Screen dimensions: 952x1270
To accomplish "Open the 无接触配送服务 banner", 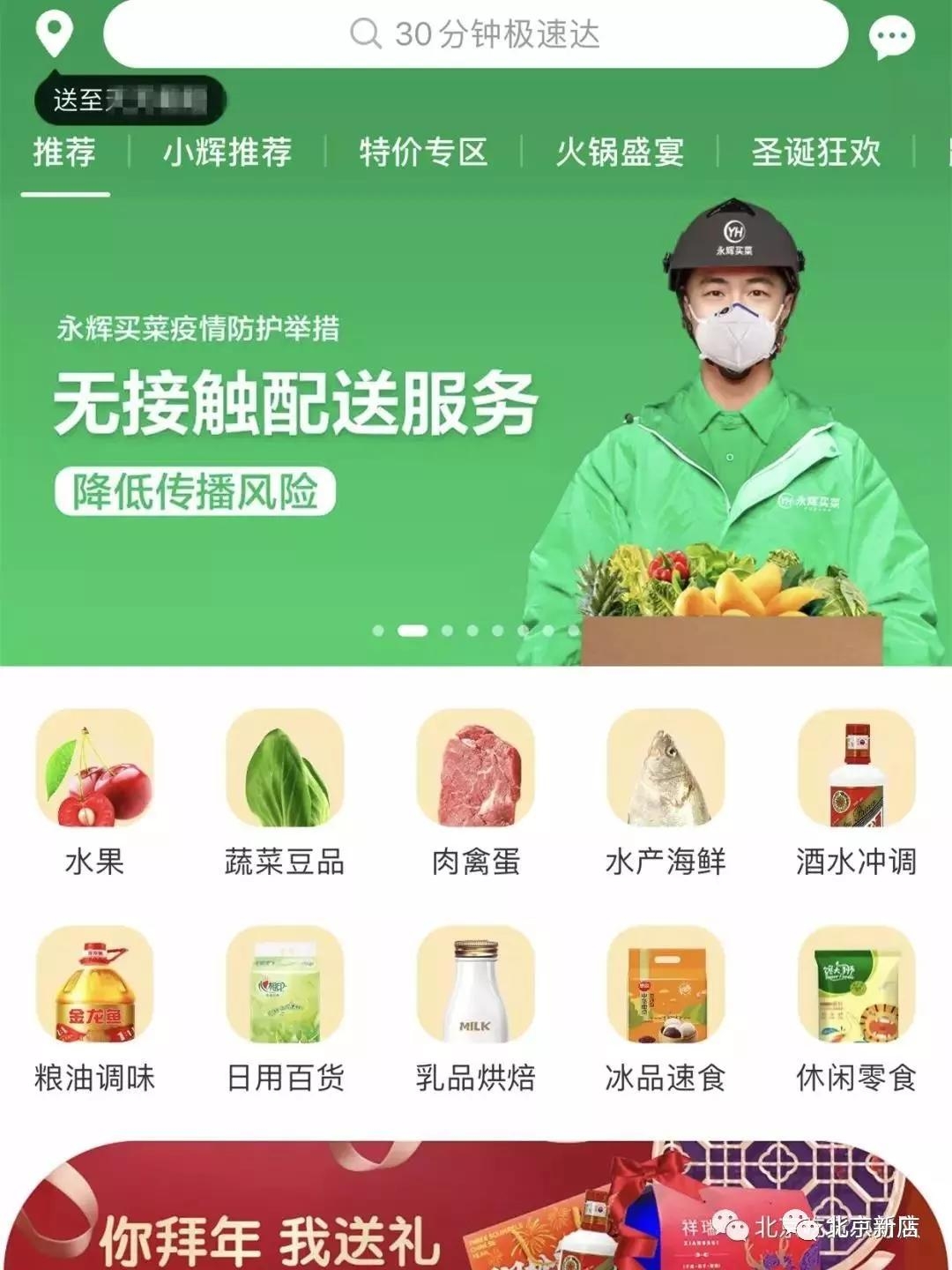I will 353,423.
